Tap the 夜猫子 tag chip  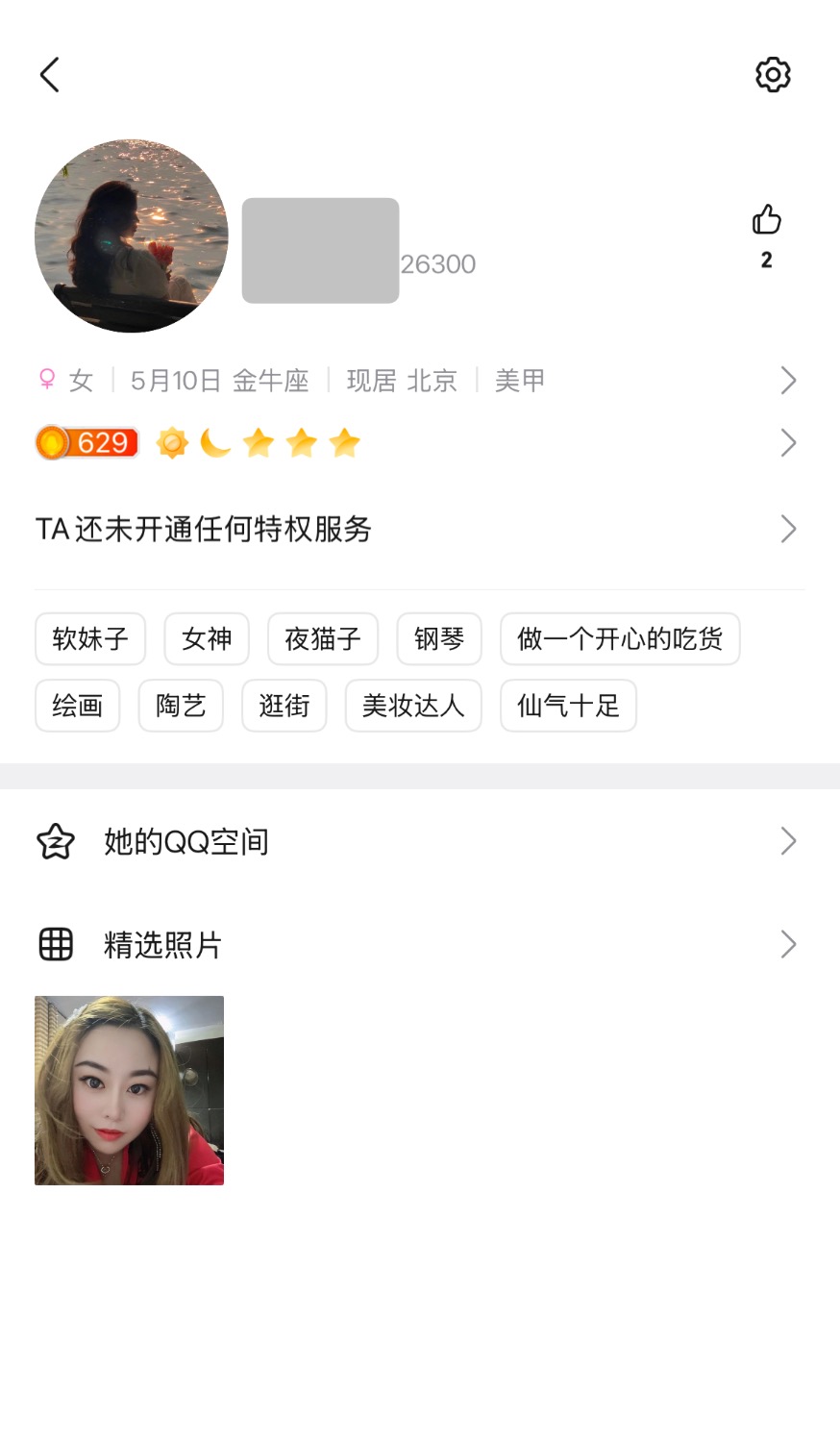point(323,639)
